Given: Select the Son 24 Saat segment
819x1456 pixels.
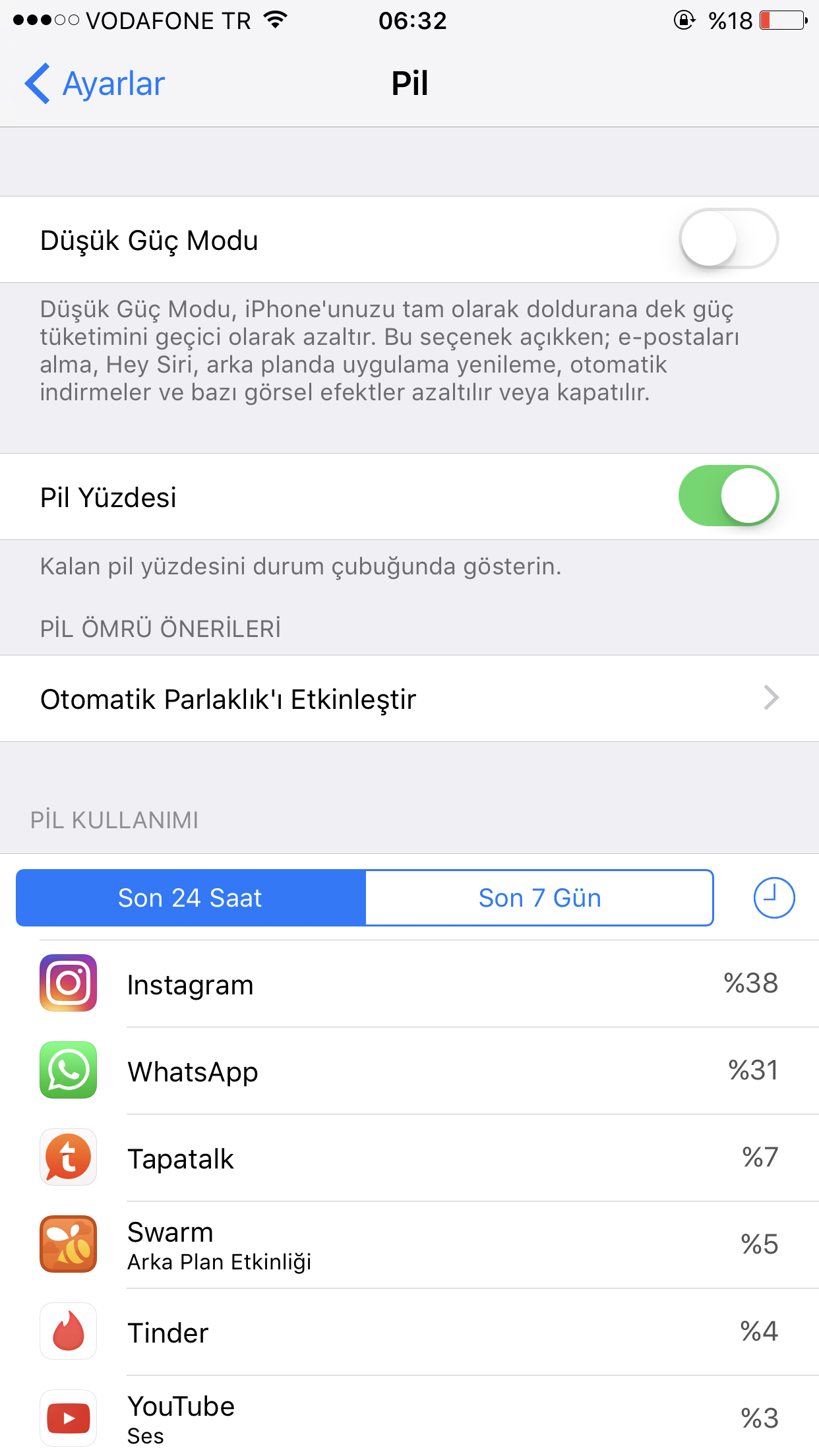Looking at the screenshot, I should click(191, 898).
